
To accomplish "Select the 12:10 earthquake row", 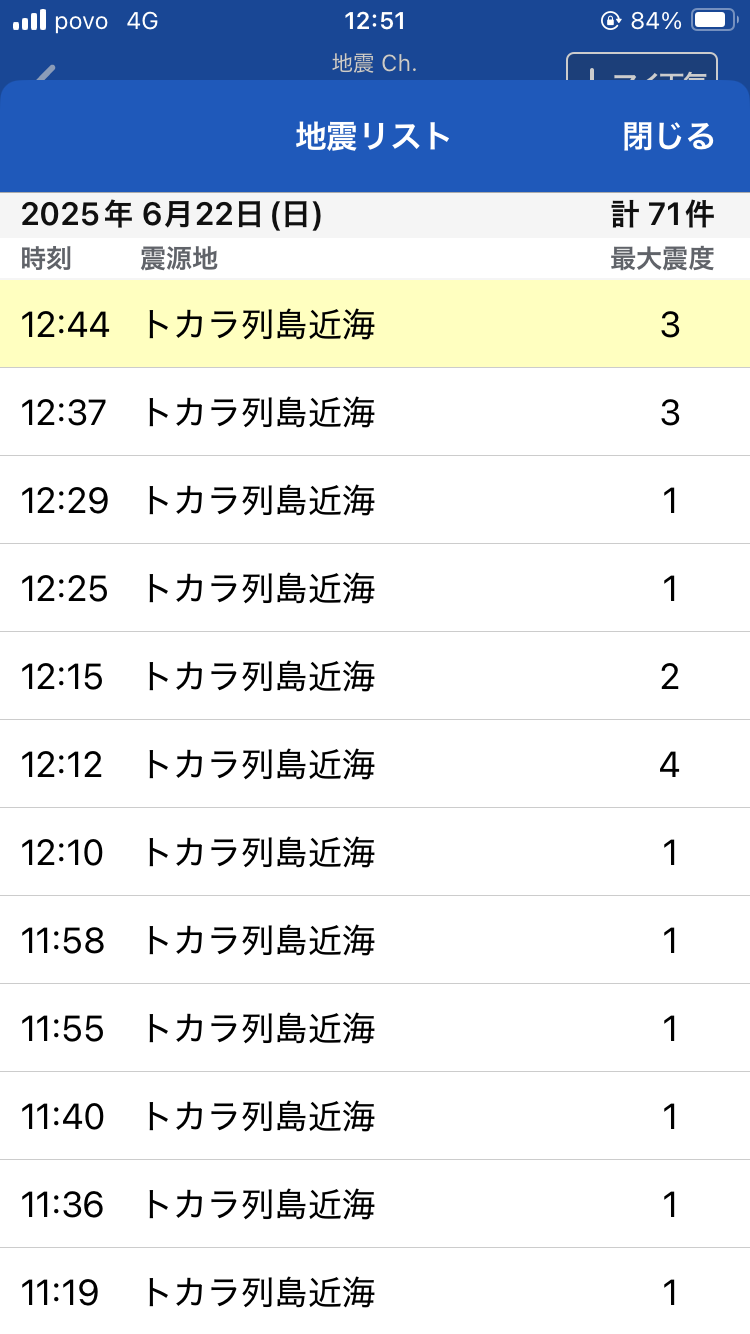I will point(375,852).
